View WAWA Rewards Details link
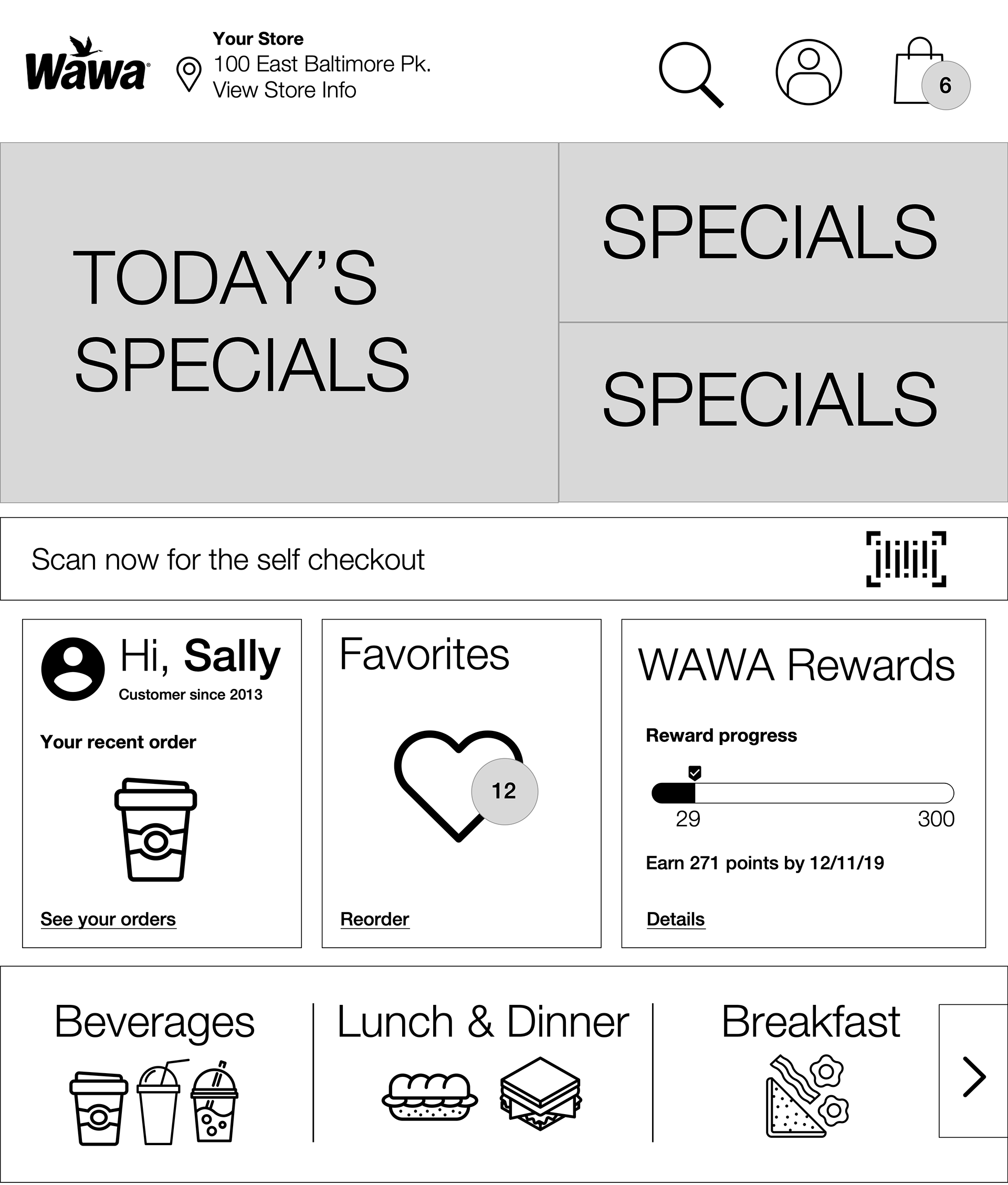Viewport: 1008px width, 1185px height. (x=676, y=919)
